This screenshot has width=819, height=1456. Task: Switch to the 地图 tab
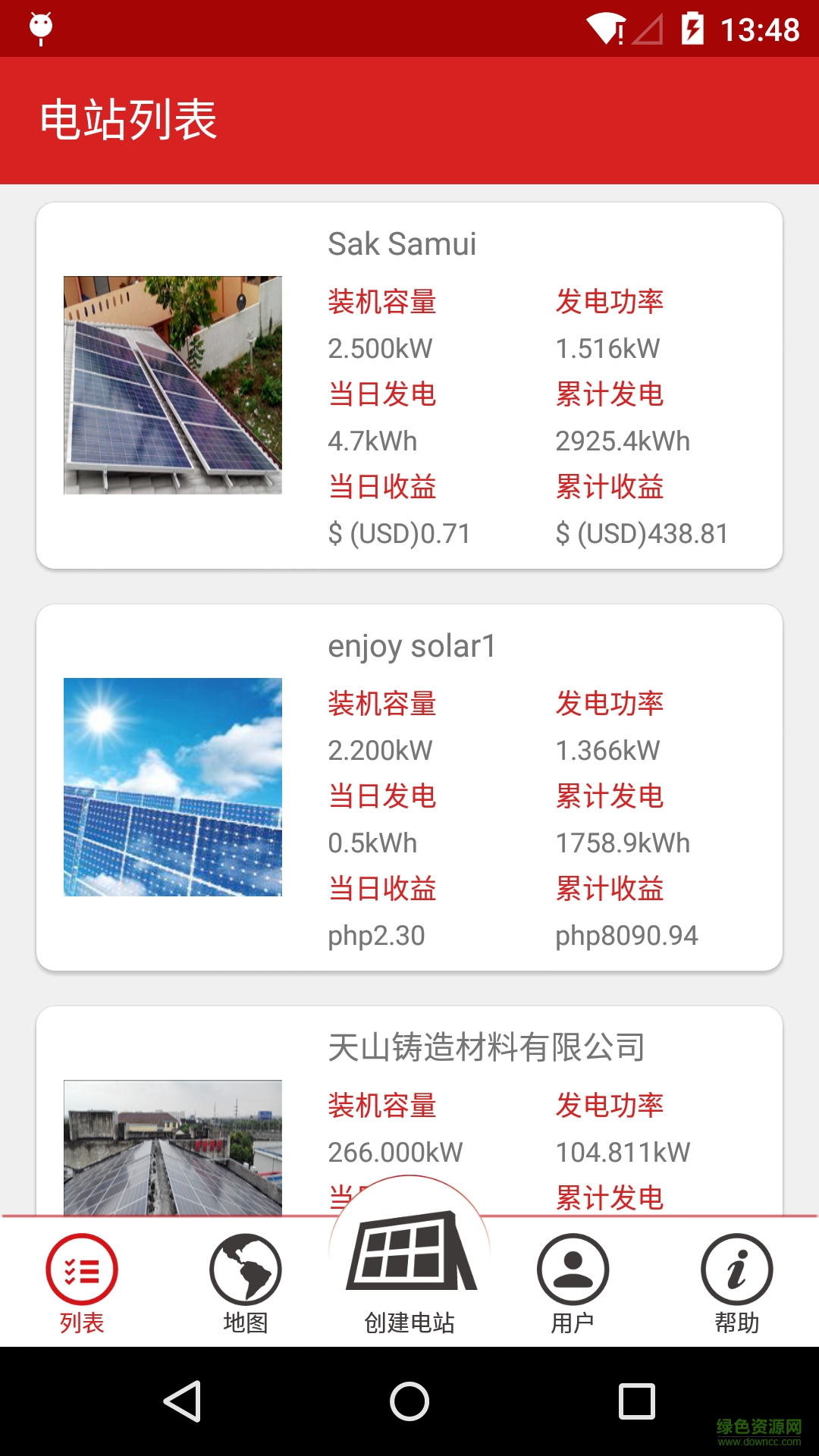click(x=245, y=1282)
